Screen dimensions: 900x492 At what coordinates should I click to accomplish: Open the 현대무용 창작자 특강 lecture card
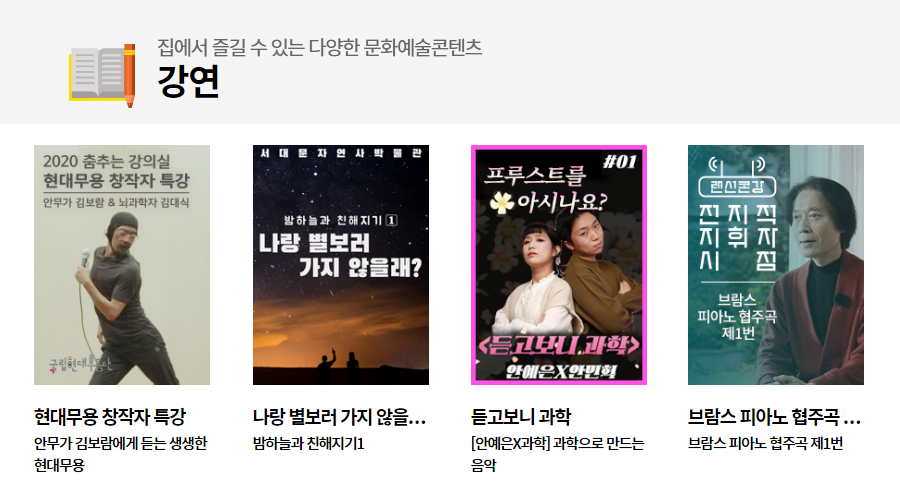(x=122, y=265)
